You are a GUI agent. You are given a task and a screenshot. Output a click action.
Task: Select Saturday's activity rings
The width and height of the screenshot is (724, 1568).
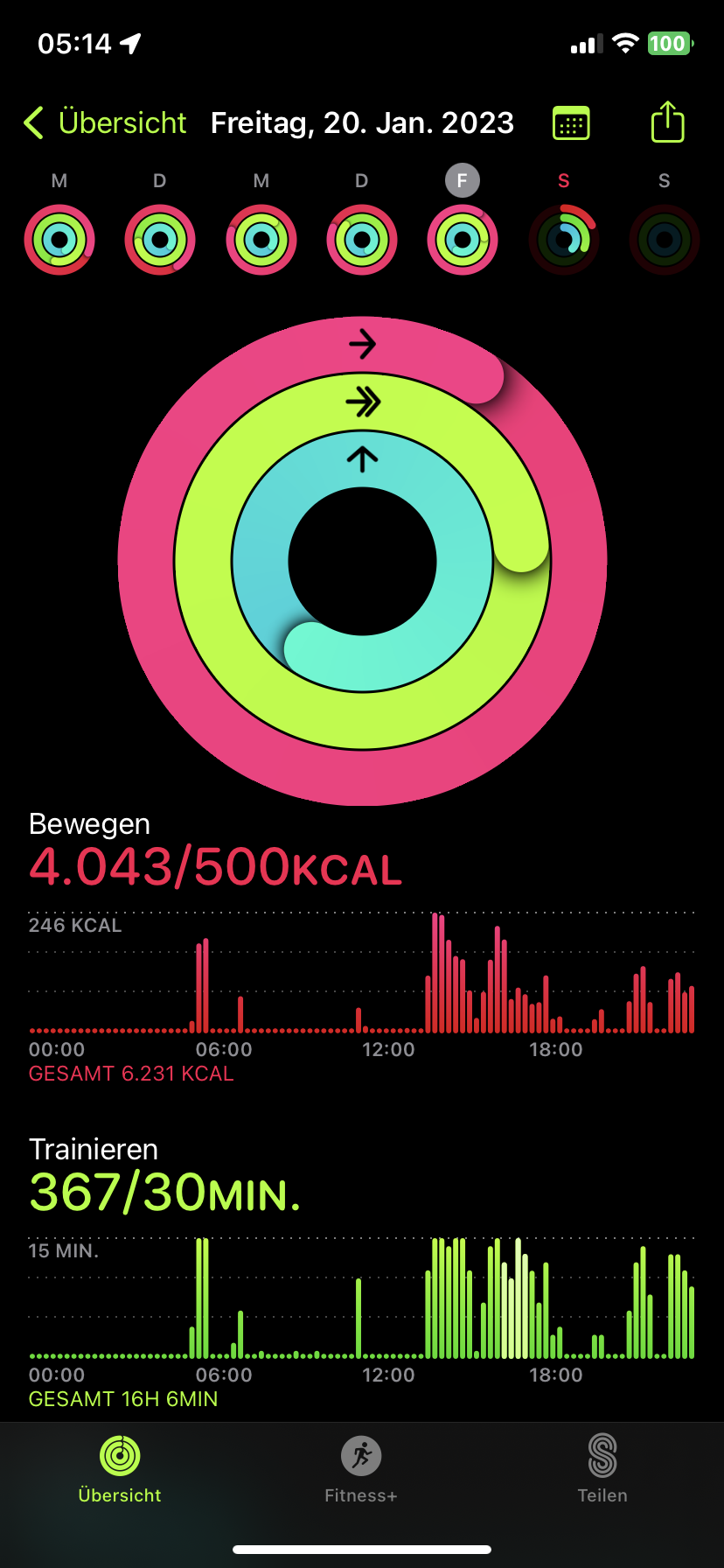[563, 239]
